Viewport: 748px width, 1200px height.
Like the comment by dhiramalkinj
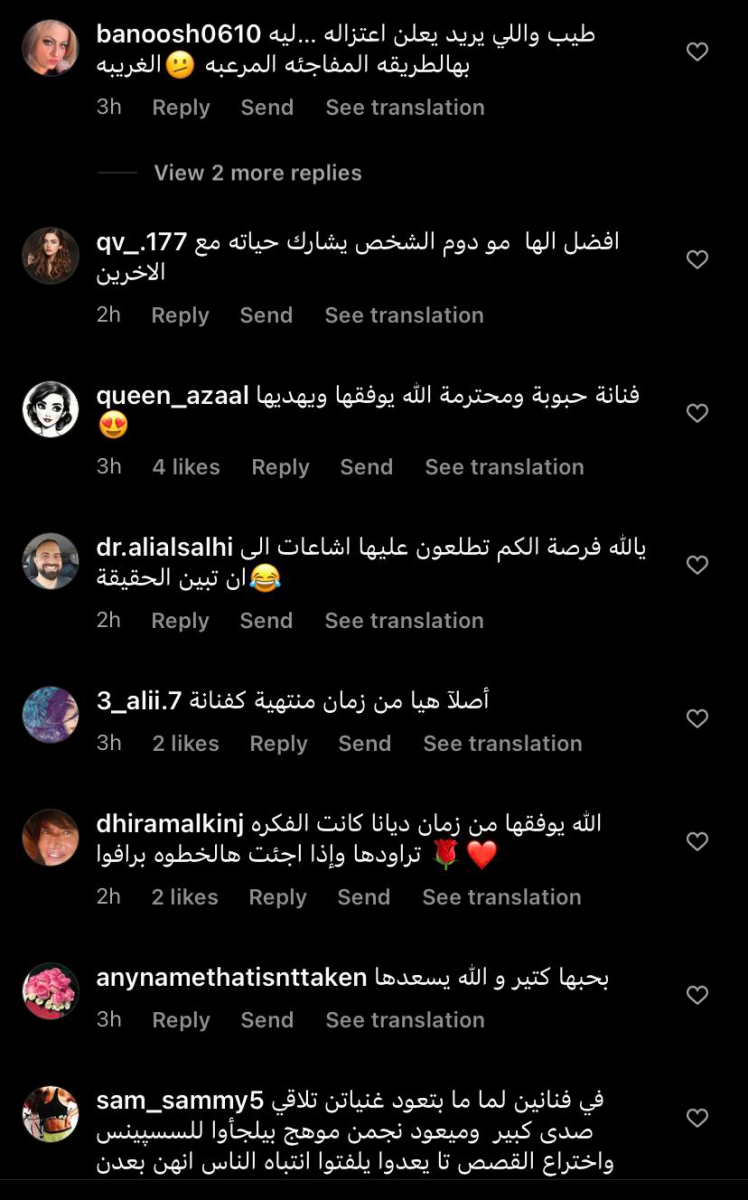(x=697, y=843)
